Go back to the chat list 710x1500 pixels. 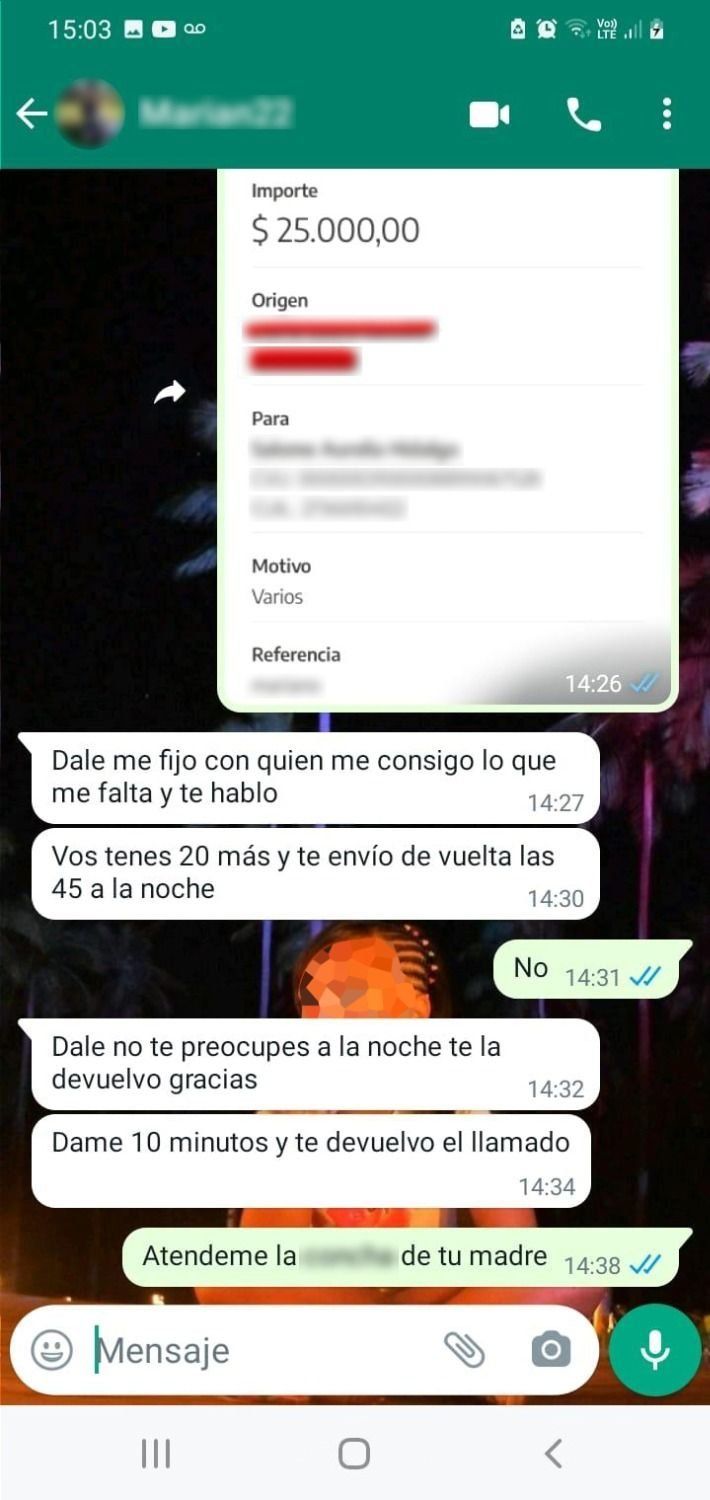point(32,114)
